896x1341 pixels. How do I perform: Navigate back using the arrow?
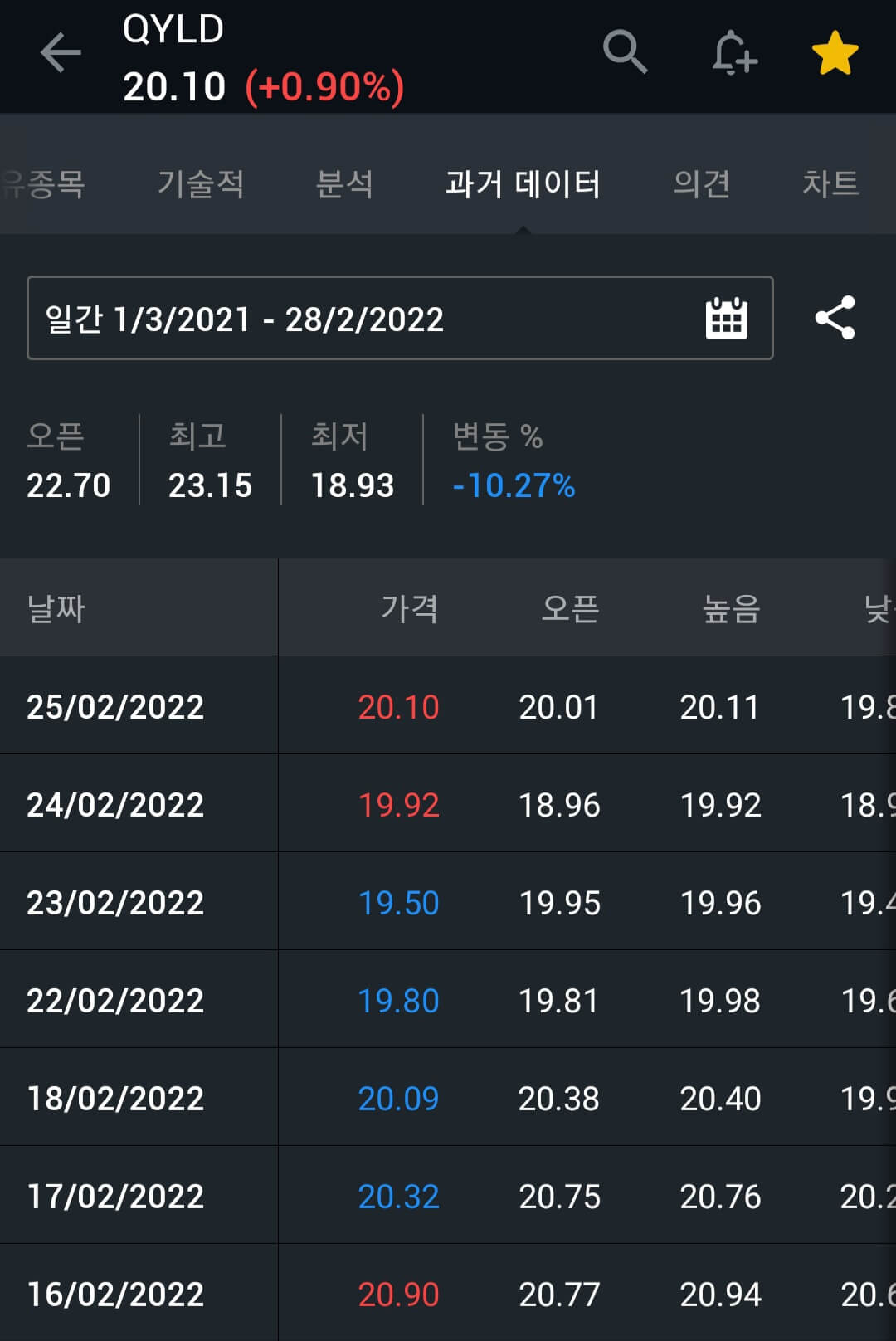pos(60,52)
